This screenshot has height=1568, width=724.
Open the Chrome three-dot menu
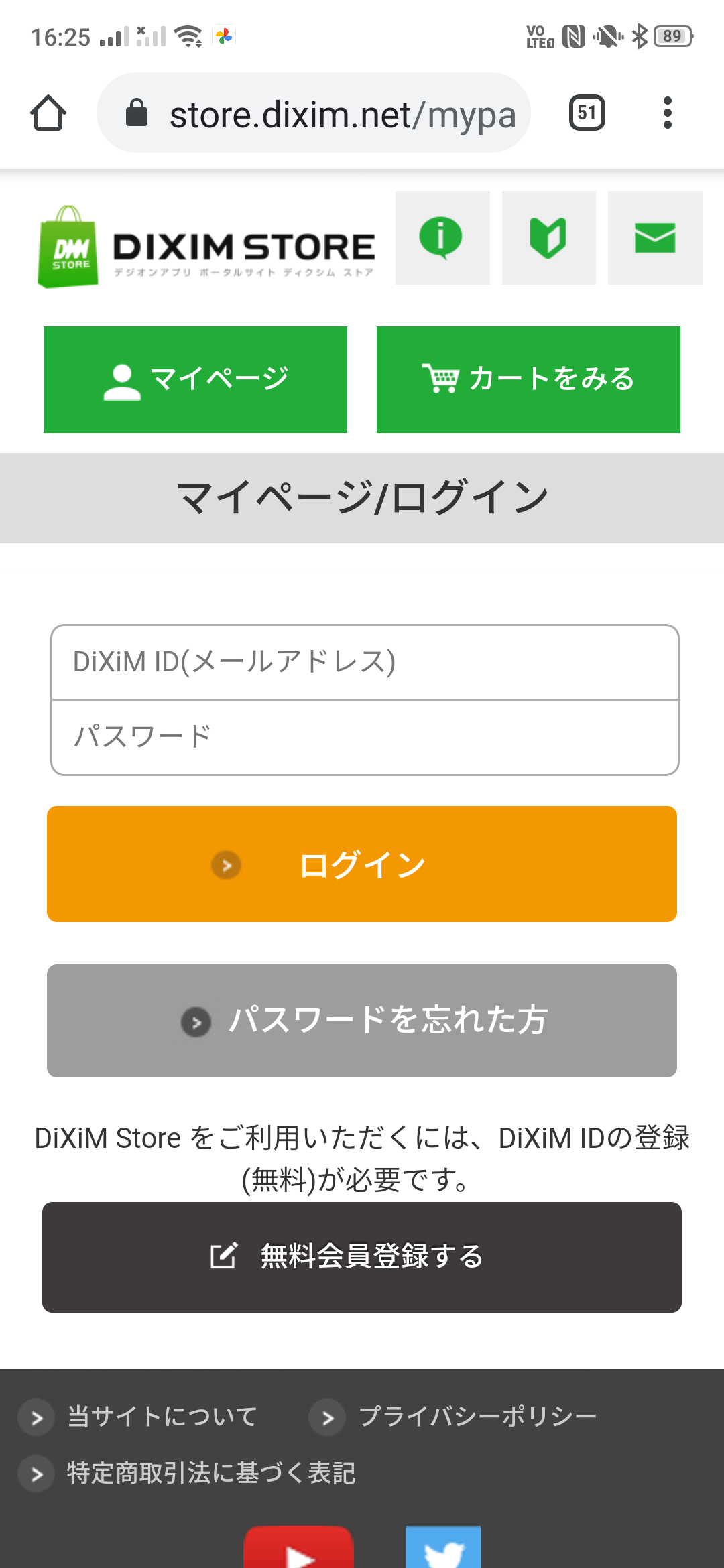pyautogui.click(x=668, y=113)
